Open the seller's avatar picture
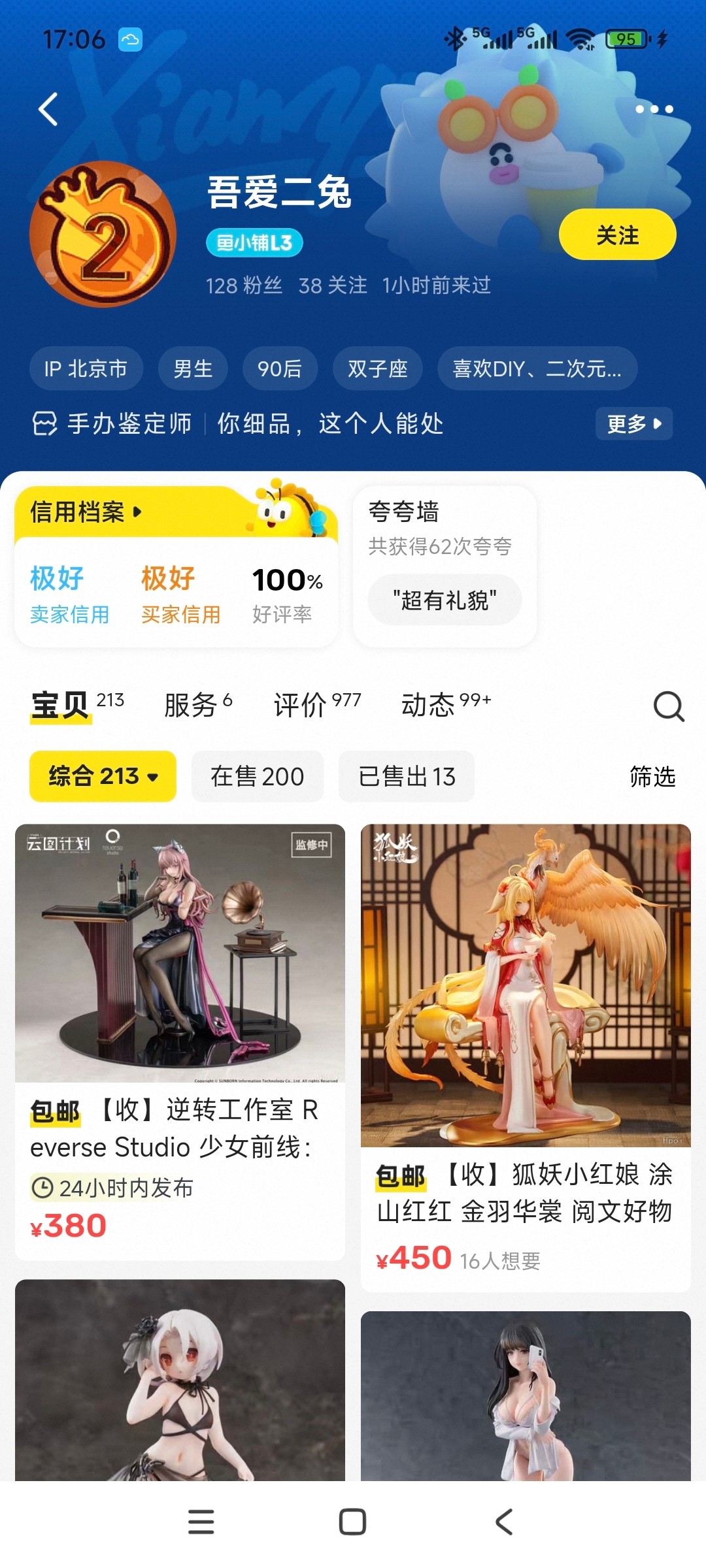 coord(103,234)
